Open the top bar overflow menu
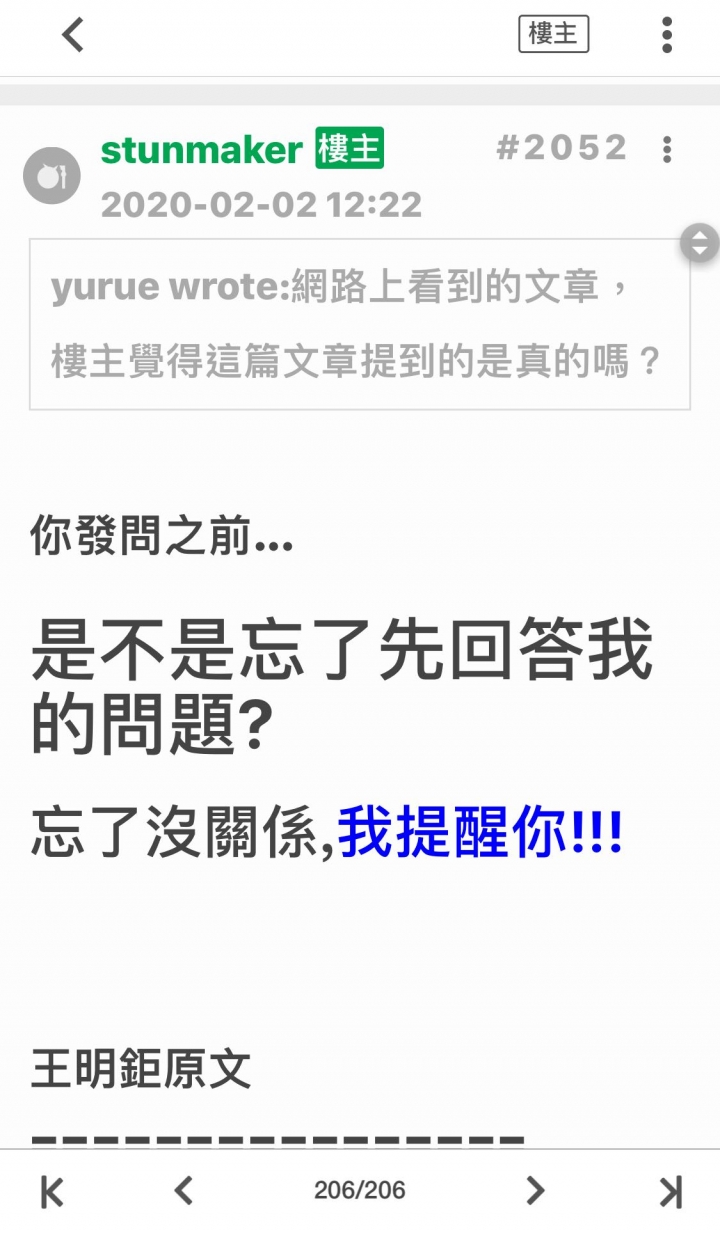This screenshot has height=1233, width=720. pyautogui.click(x=667, y=34)
